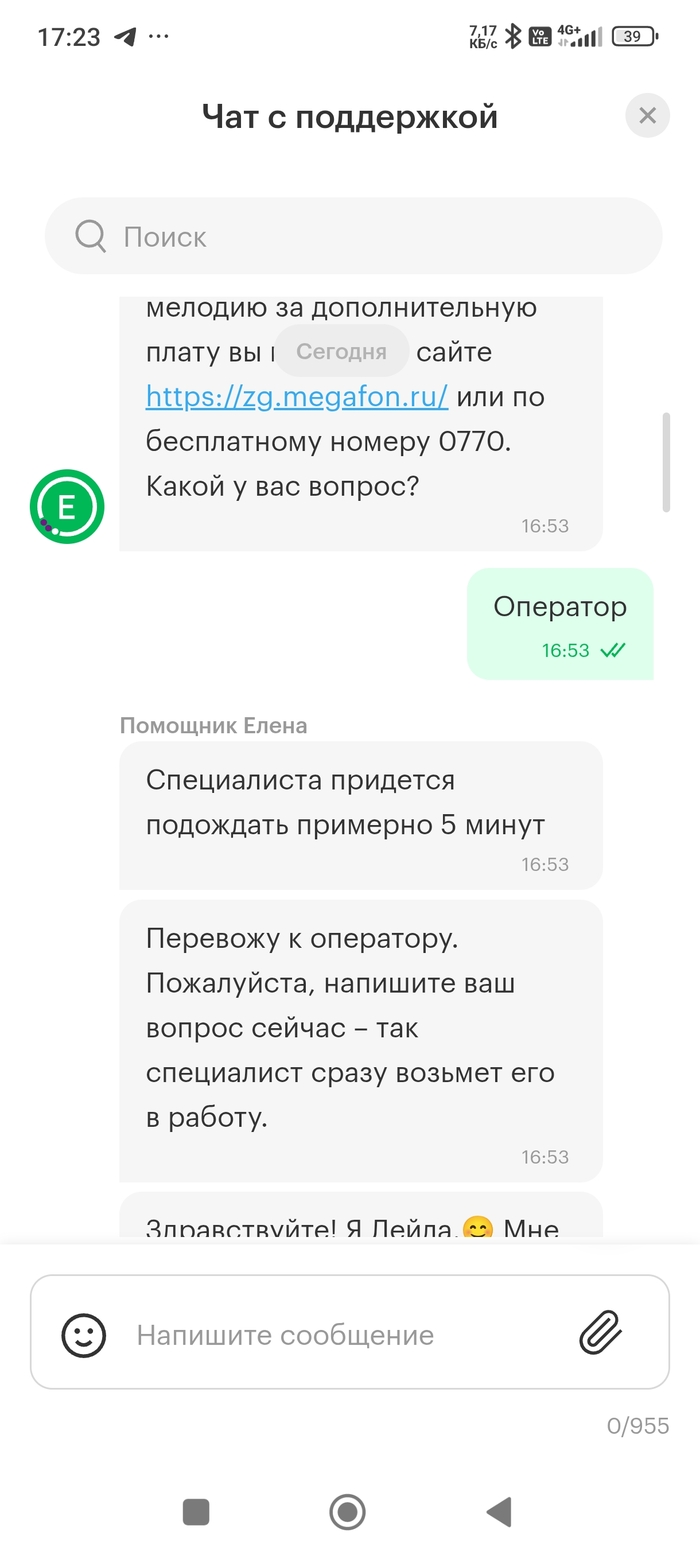Go to home screen via system home button
700x1556 pixels.
click(347, 1511)
